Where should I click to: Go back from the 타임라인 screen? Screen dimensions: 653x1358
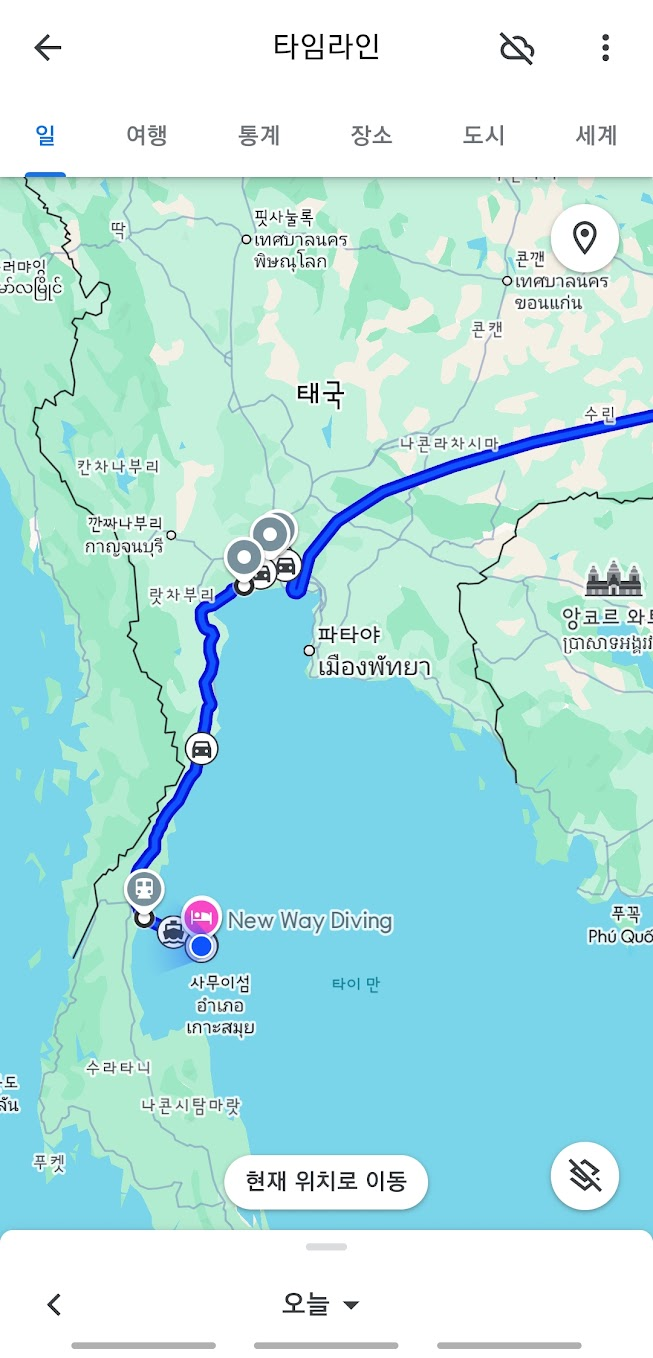[48, 48]
